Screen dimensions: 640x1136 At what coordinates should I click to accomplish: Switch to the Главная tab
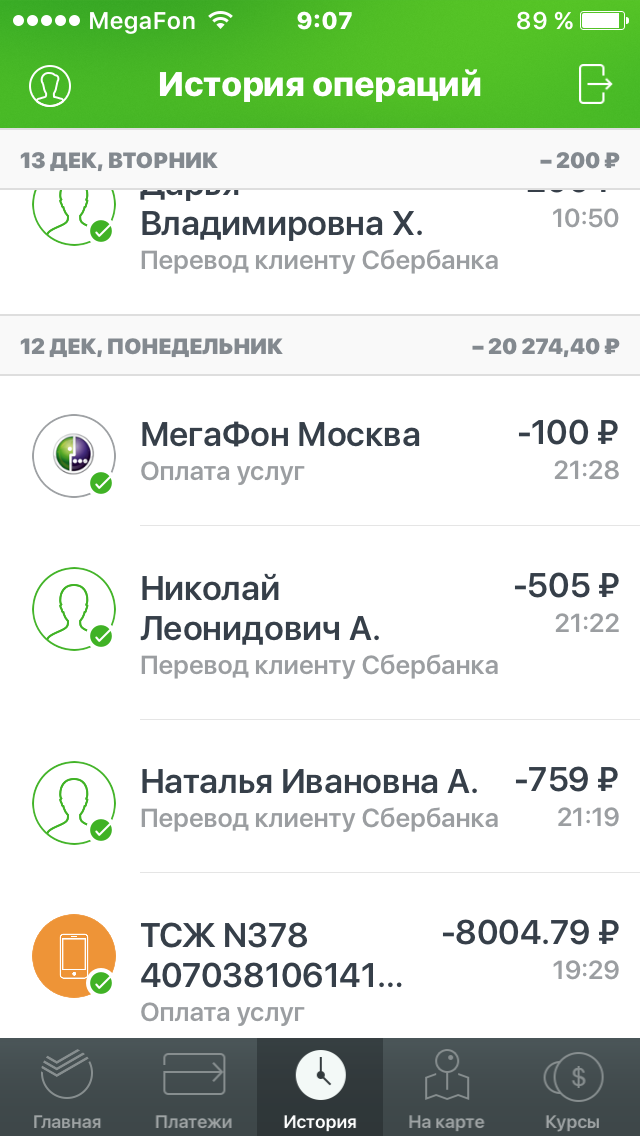(66, 1088)
